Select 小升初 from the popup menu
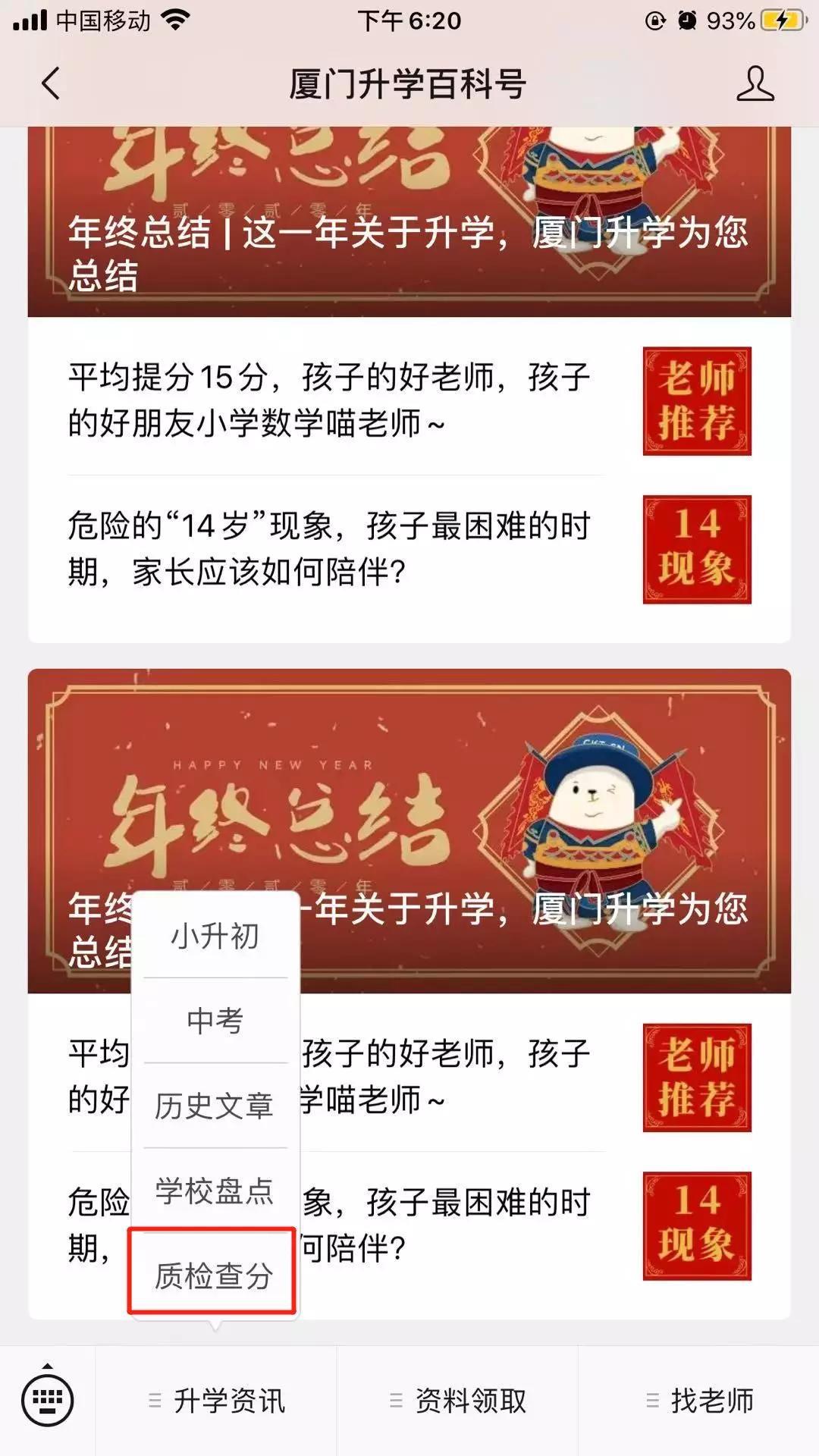Viewport: 819px width, 1456px height. tap(215, 937)
